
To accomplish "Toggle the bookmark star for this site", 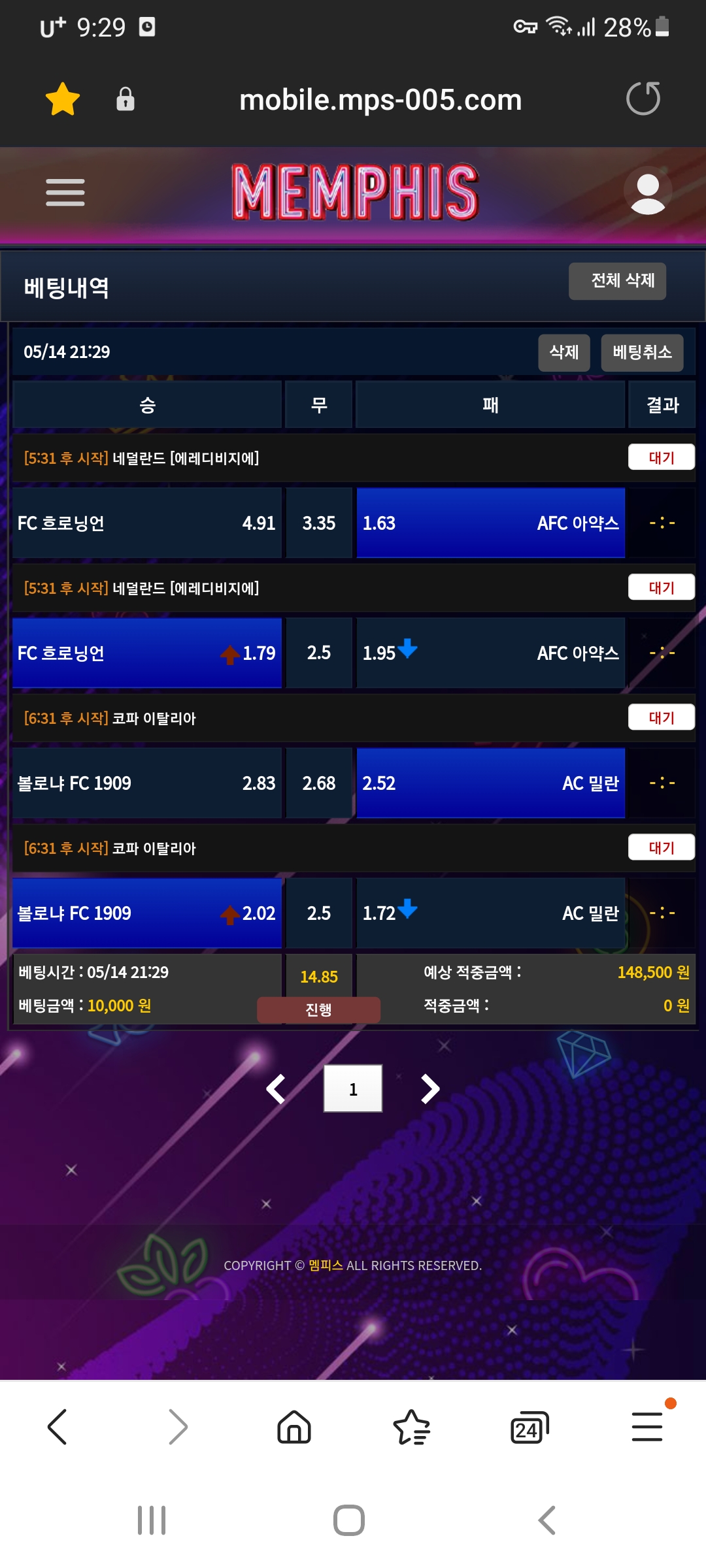I will pyautogui.click(x=63, y=99).
